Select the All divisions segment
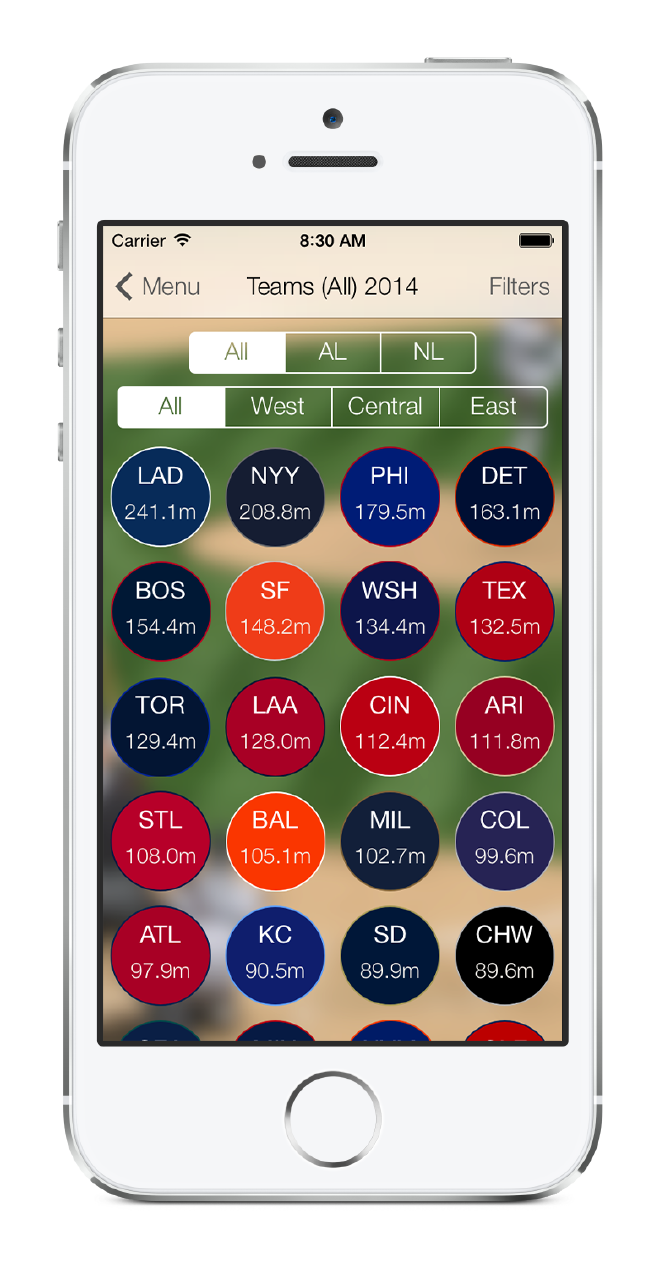The width and height of the screenshot is (660, 1268). pos(171,407)
